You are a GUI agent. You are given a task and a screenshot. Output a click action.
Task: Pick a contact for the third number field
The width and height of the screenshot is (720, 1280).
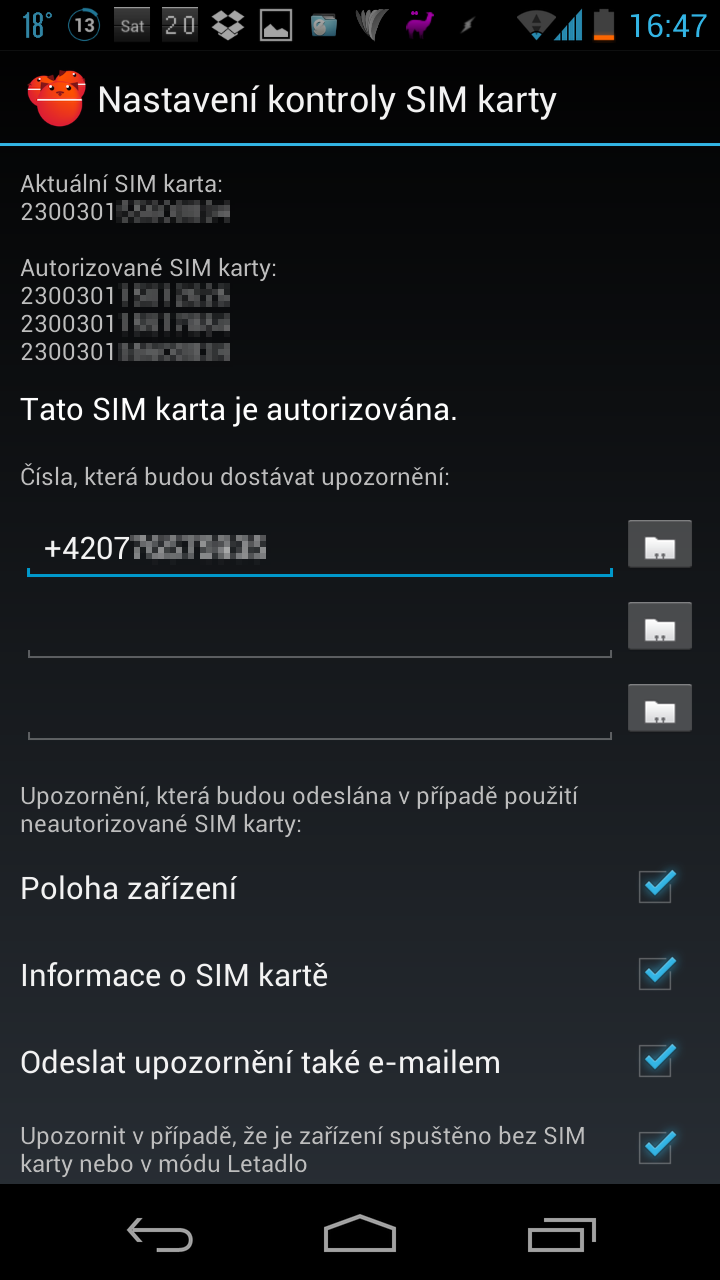click(660, 709)
